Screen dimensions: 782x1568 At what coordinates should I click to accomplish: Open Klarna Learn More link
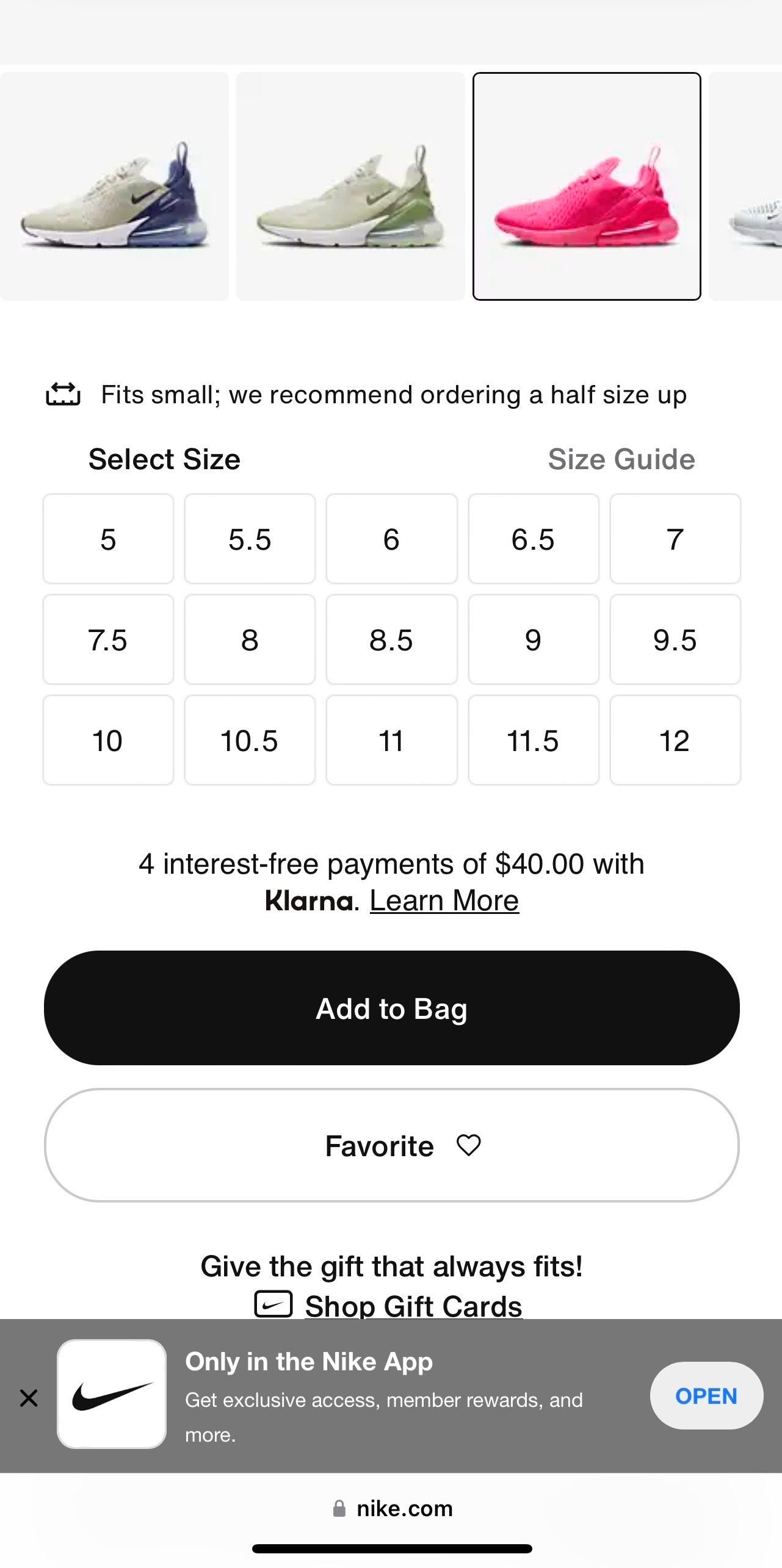pos(444,901)
